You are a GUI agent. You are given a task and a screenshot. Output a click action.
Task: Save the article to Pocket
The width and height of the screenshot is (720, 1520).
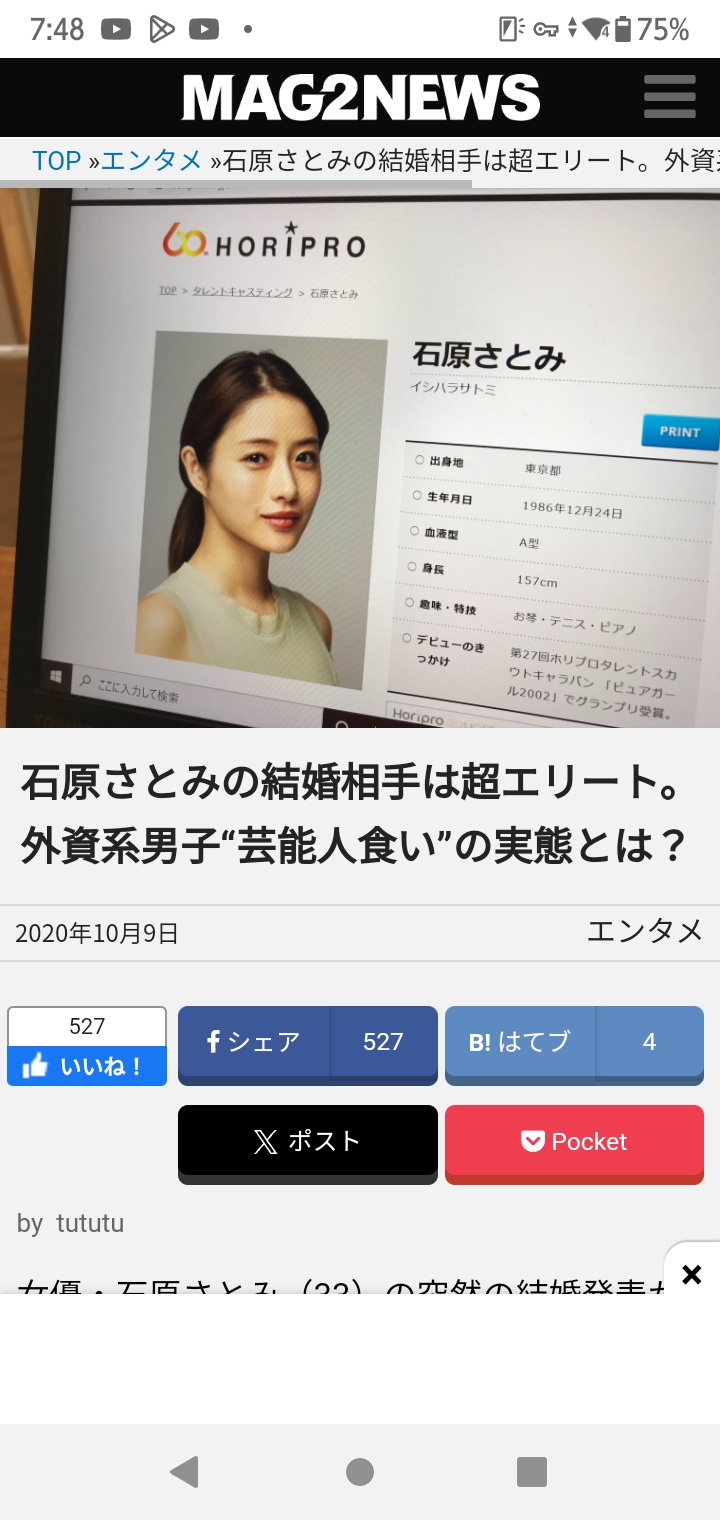tap(573, 1142)
